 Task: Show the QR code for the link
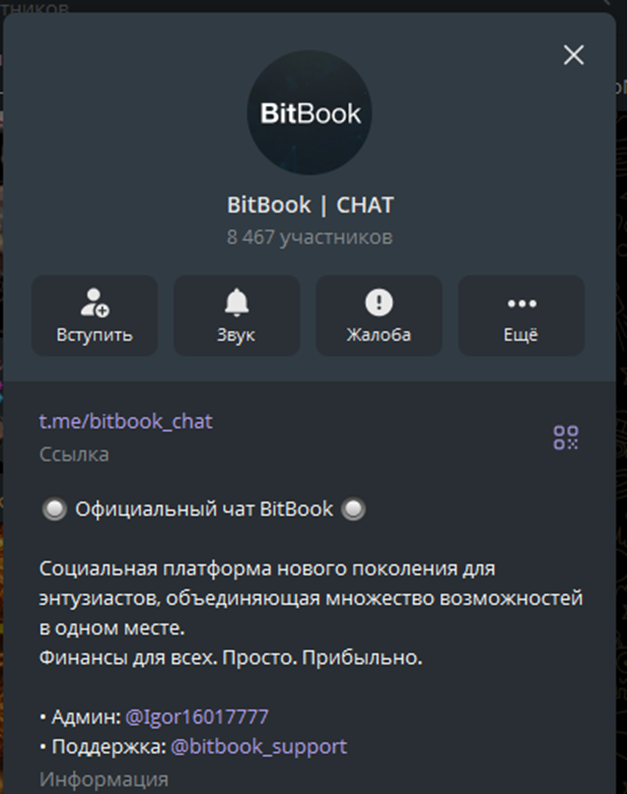click(566, 438)
